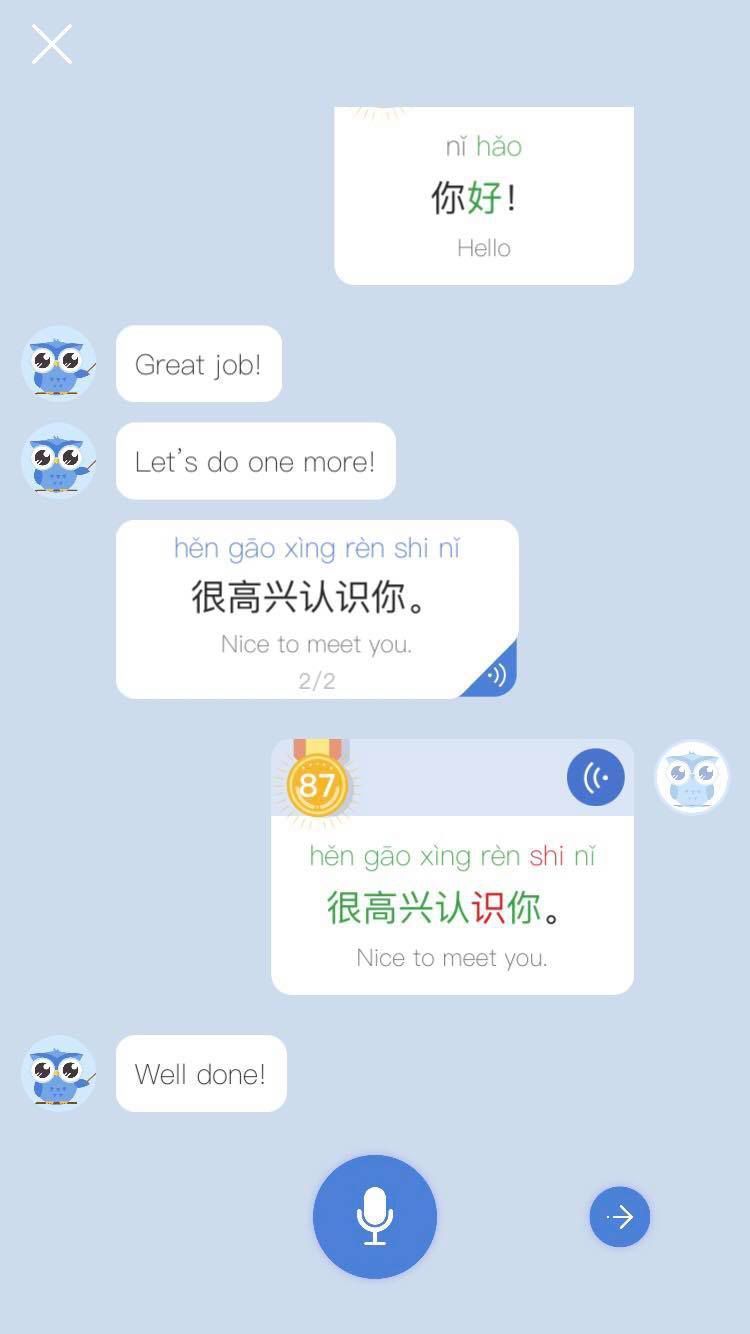Select the owl avatar next to 'Great job!'
The height and width of the screenshot is (1334, 750).
(x=58, y=364)
